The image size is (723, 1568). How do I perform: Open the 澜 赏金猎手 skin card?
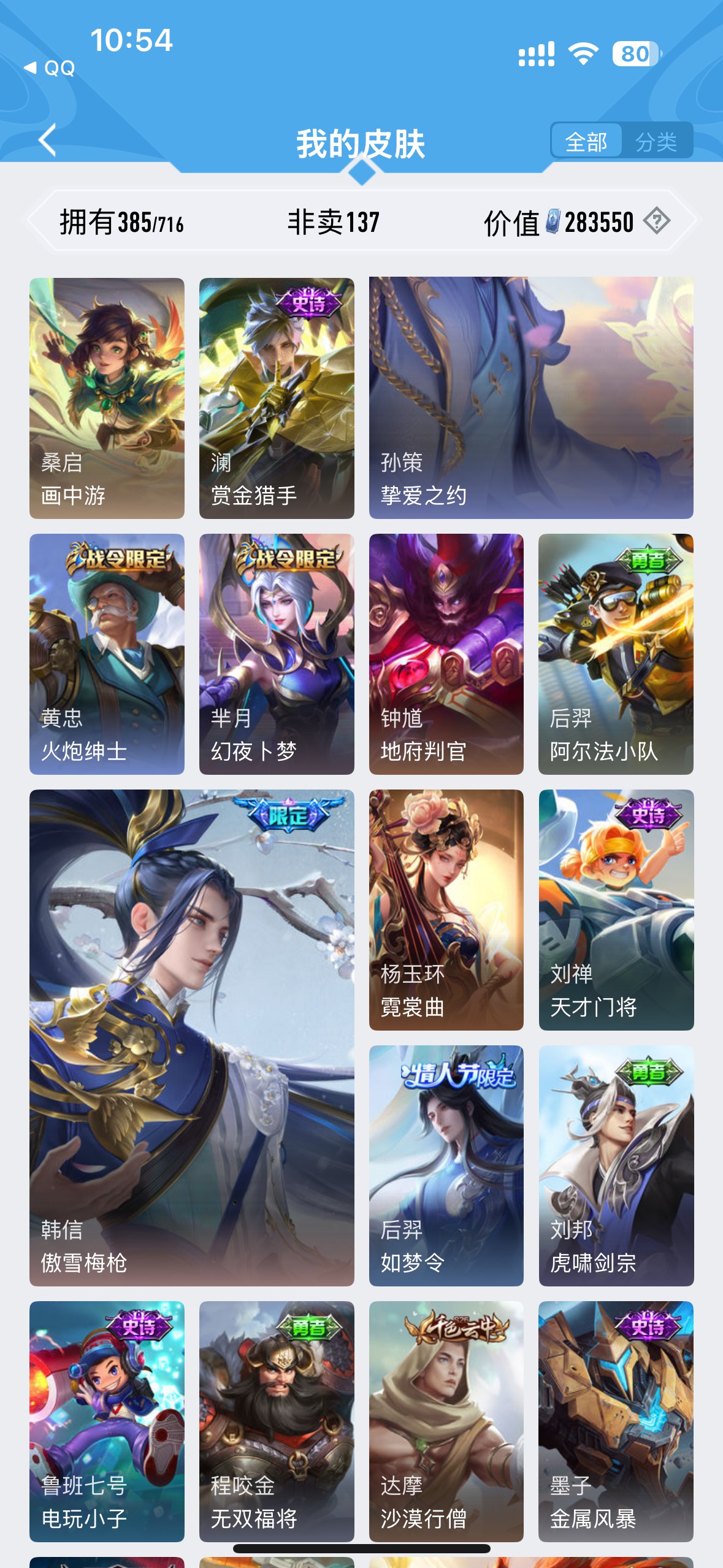(277, 398)
